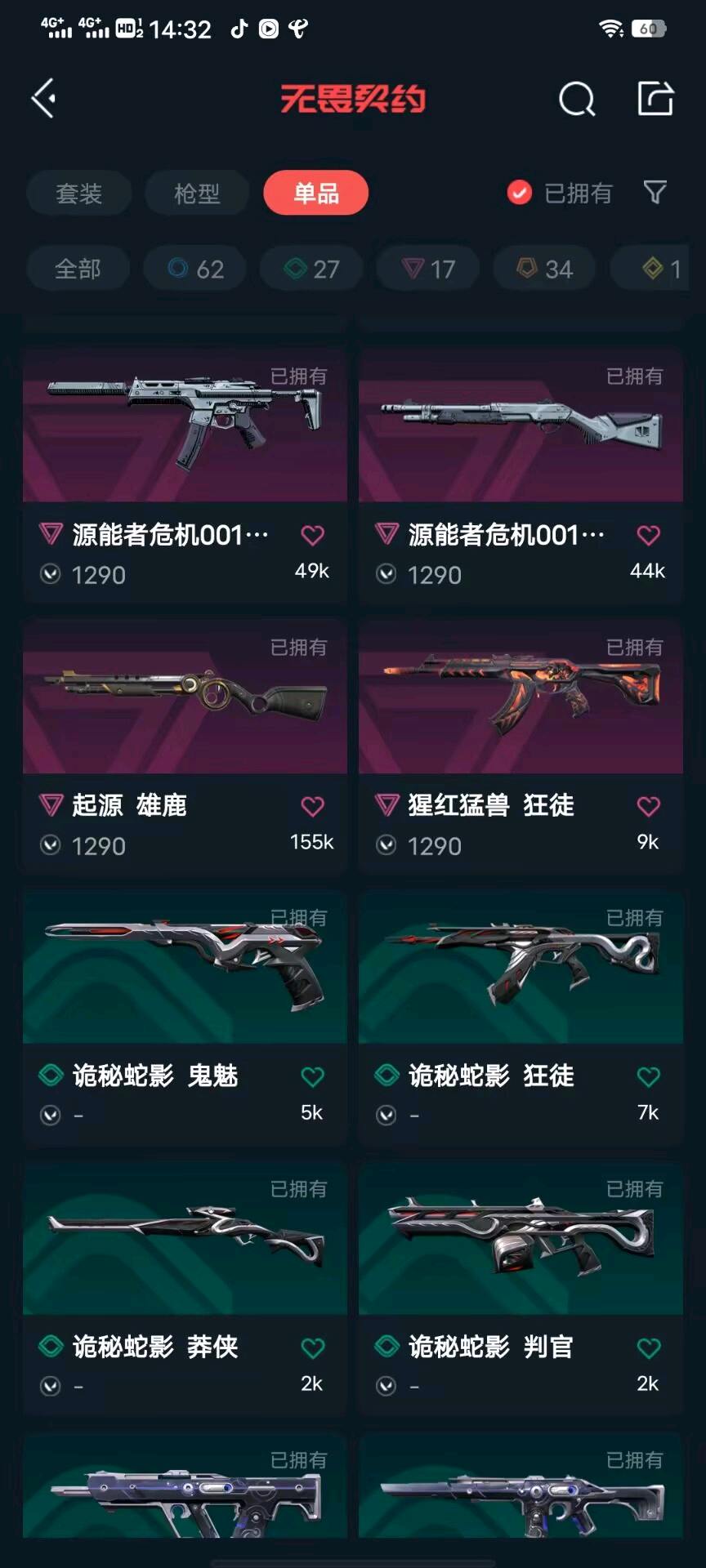706x1568 pixels.
Task: Switch to the 枪型 tab
Action: tap(197, 194)
